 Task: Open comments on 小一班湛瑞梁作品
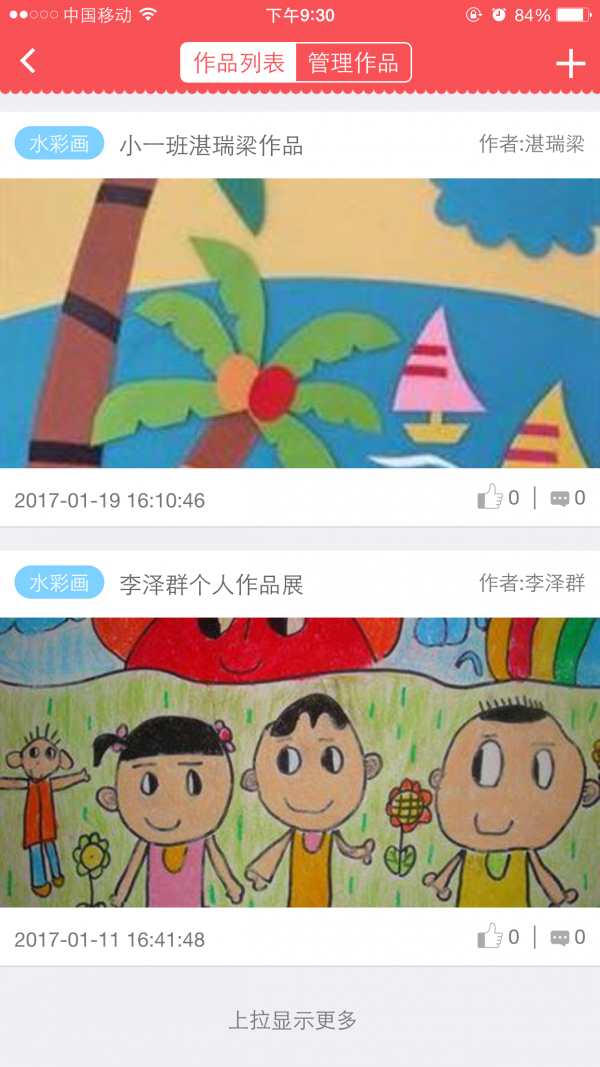click(x=567, y=498)
